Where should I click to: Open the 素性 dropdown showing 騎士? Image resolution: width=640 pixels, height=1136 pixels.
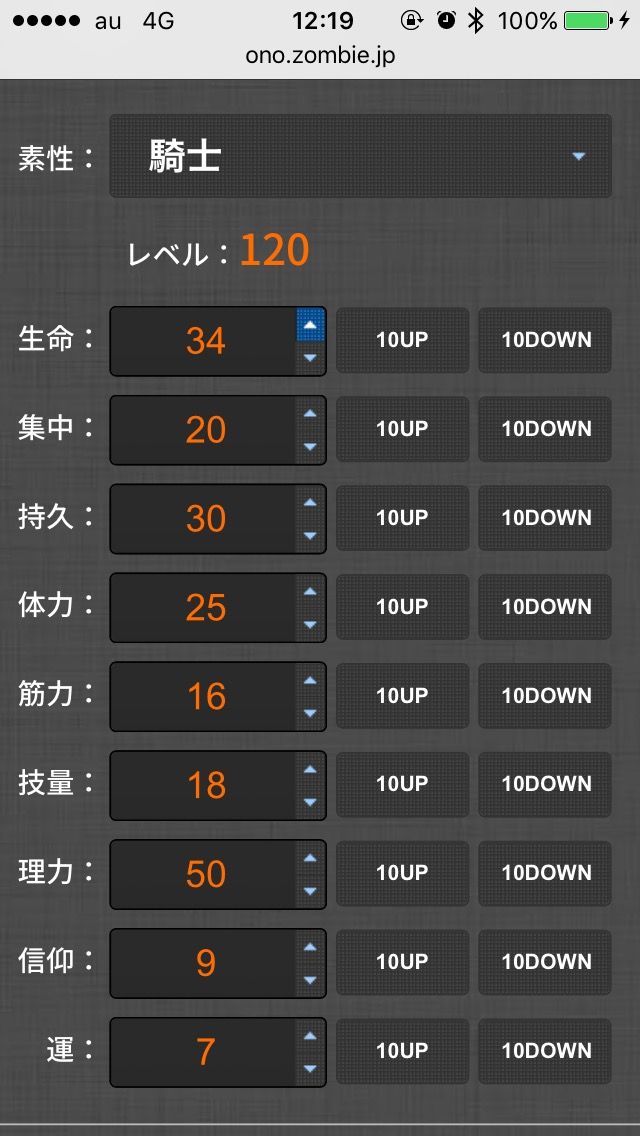[360, 156]
